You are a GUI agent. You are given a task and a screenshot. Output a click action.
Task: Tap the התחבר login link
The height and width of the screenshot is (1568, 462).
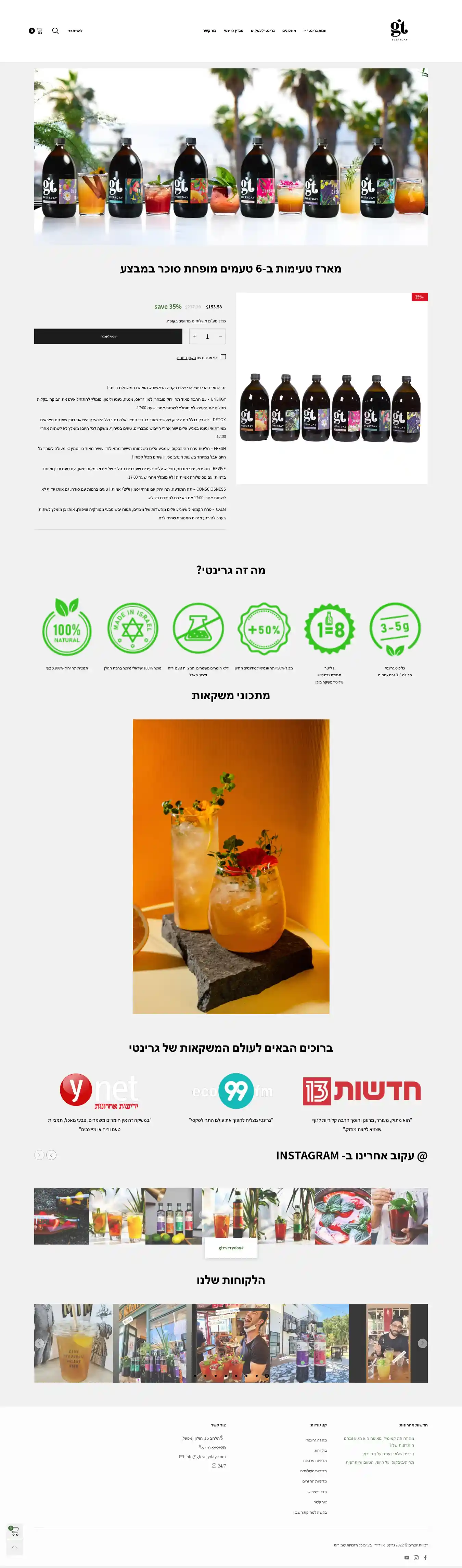point(75,31)
